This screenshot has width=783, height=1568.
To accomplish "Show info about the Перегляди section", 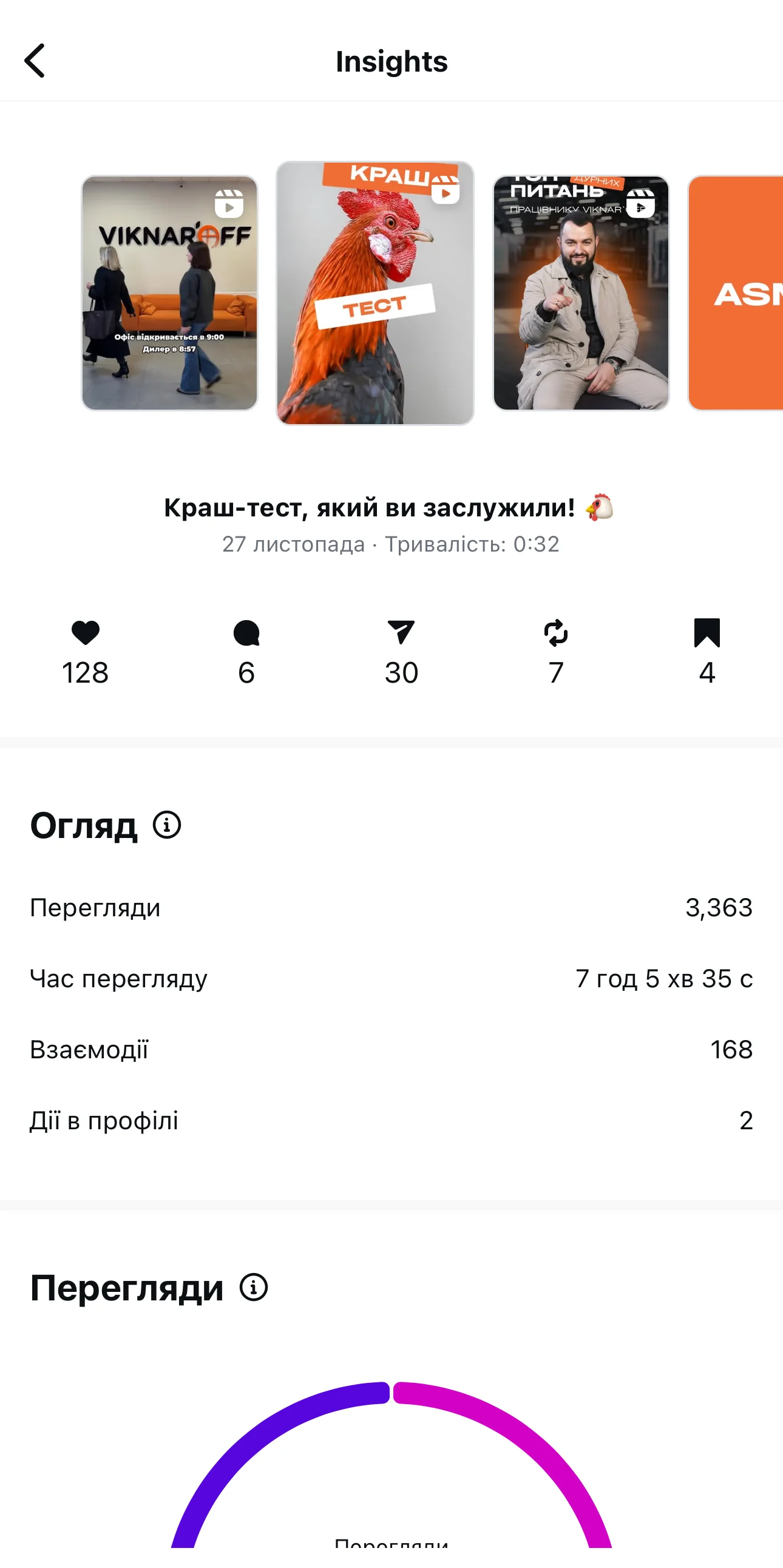I will [253, 1288].
